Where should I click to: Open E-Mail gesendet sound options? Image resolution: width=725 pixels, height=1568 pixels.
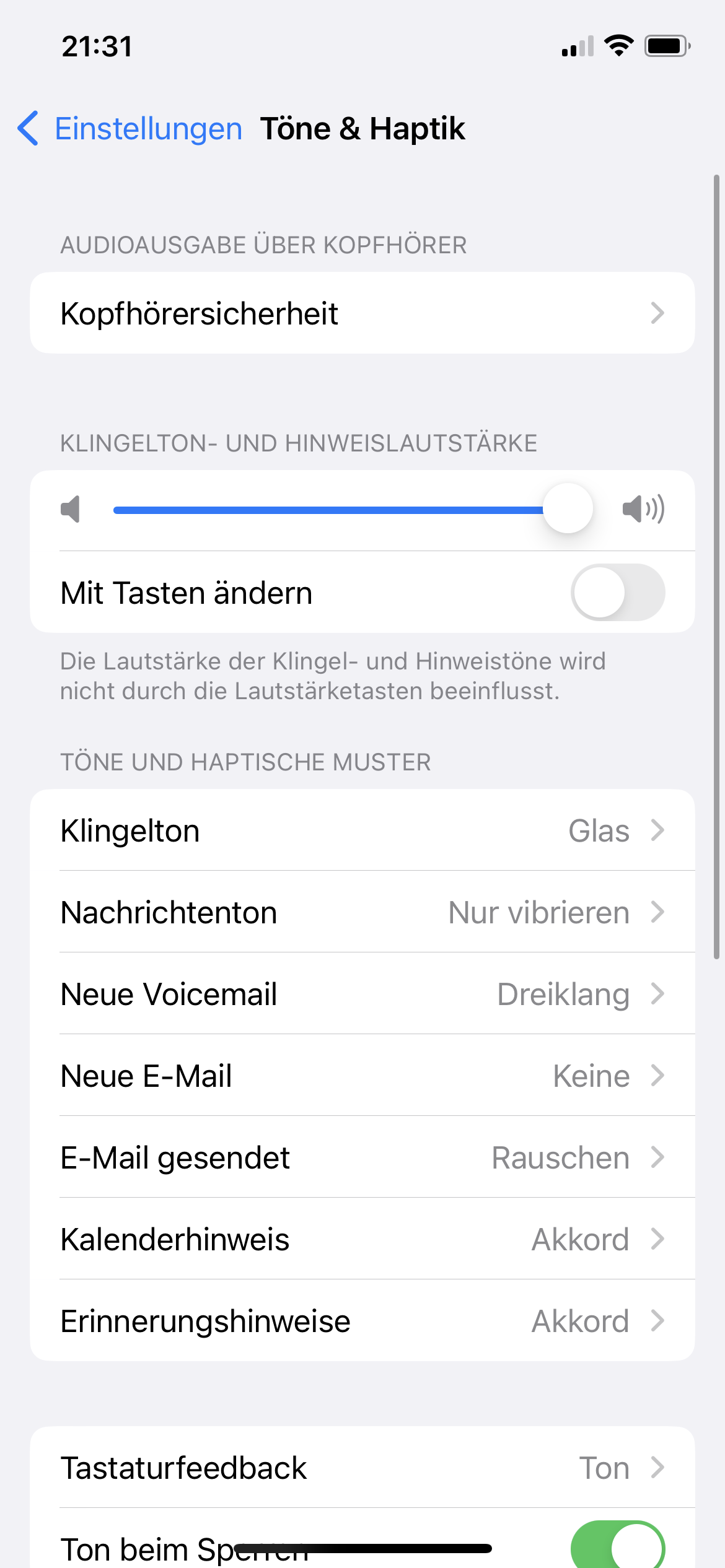click(x=362, y=1157)
